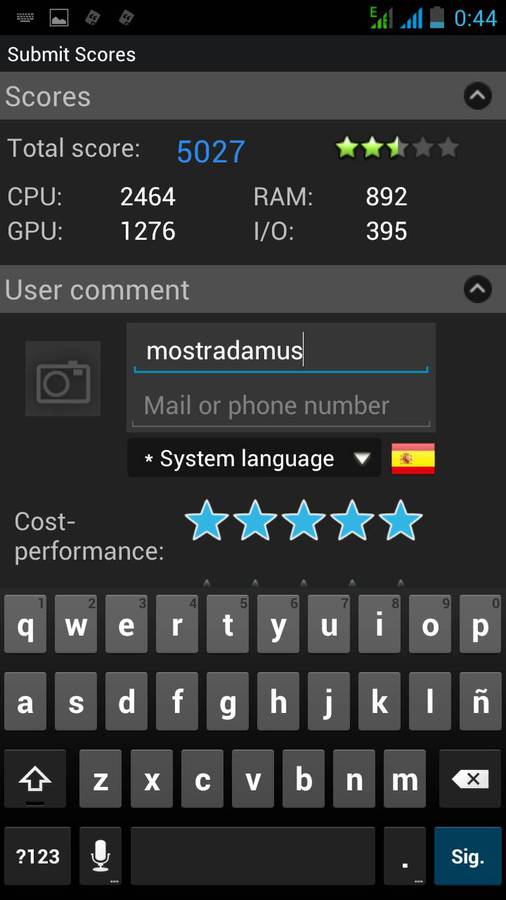Collapse the User comment section
The image size is (506, 900).
(x=477, y=289)
